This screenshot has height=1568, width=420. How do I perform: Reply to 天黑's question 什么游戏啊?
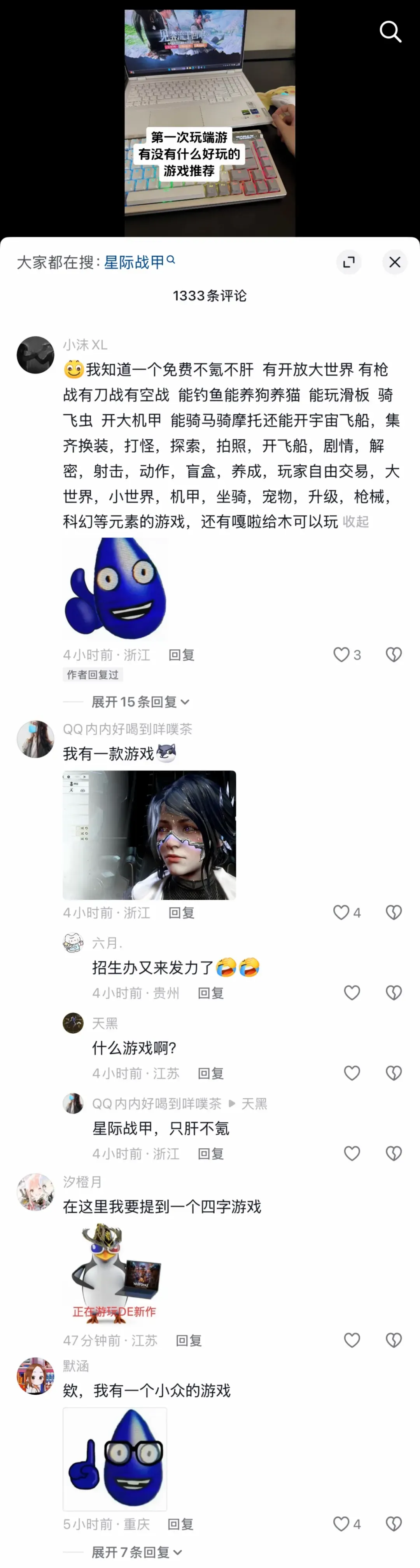click(x=210, y=1073)
